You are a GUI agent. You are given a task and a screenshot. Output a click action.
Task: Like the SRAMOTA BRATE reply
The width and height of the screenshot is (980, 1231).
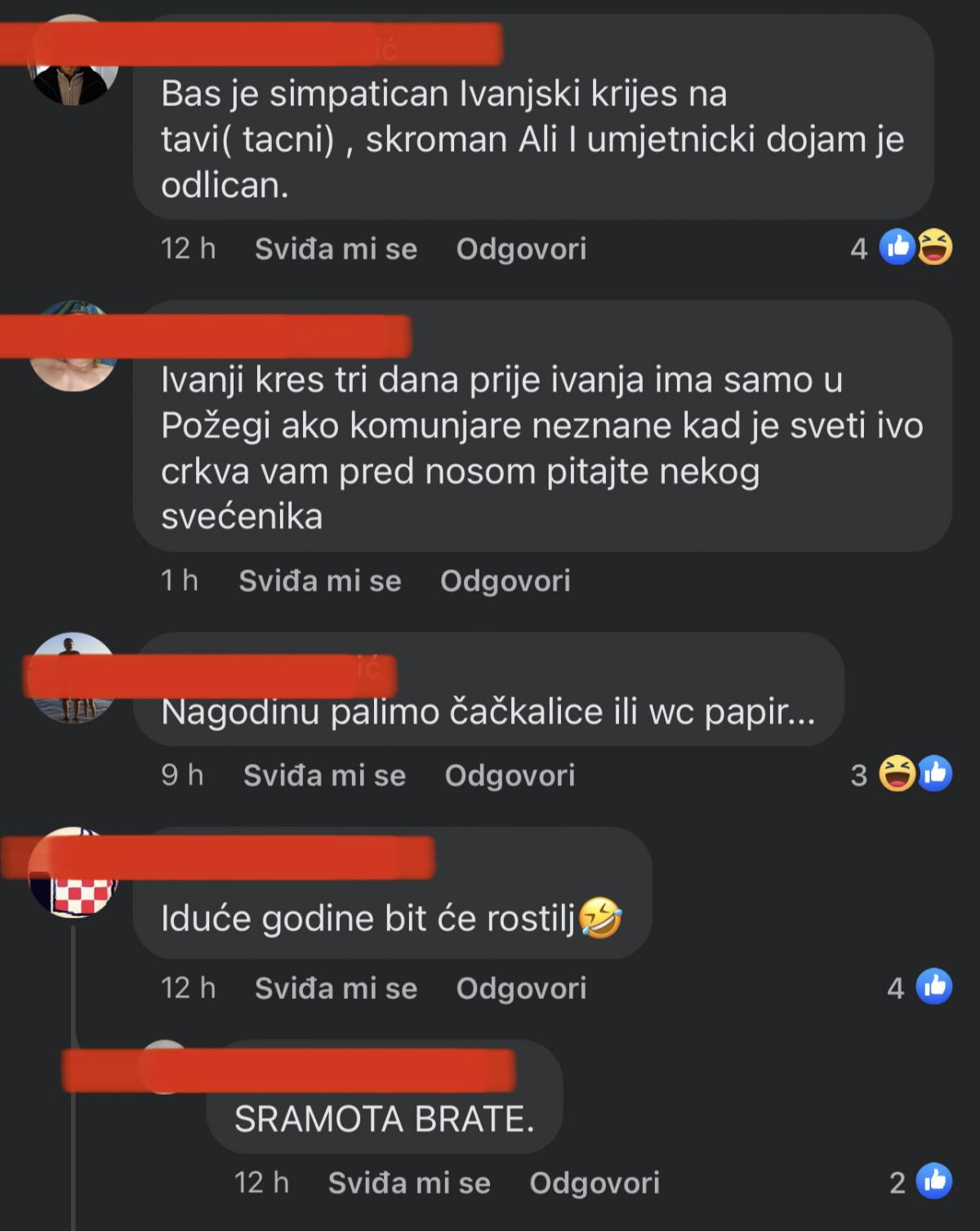click(x=409, y=1183)
